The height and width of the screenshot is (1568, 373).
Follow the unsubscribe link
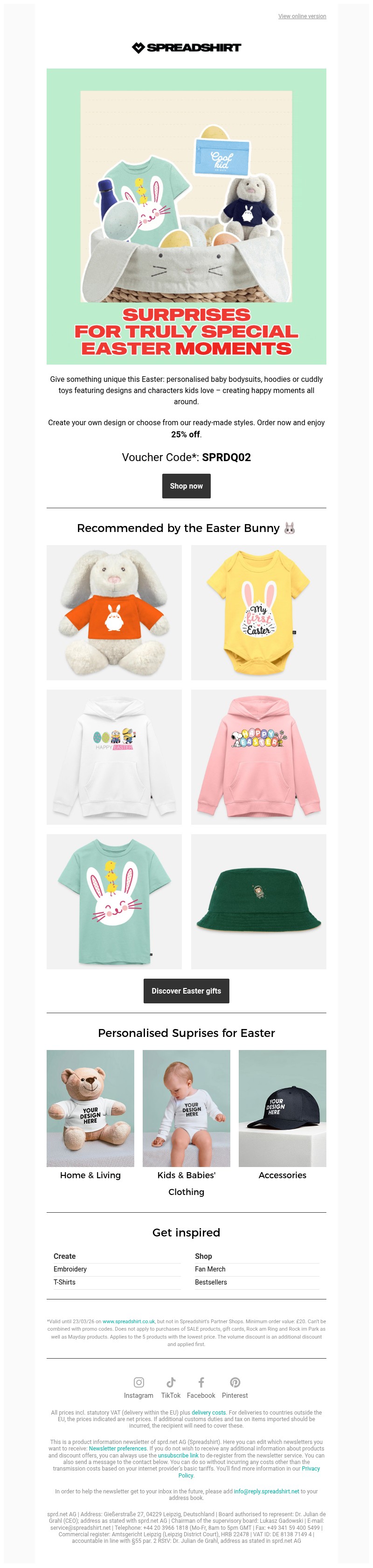(178, 1455)
